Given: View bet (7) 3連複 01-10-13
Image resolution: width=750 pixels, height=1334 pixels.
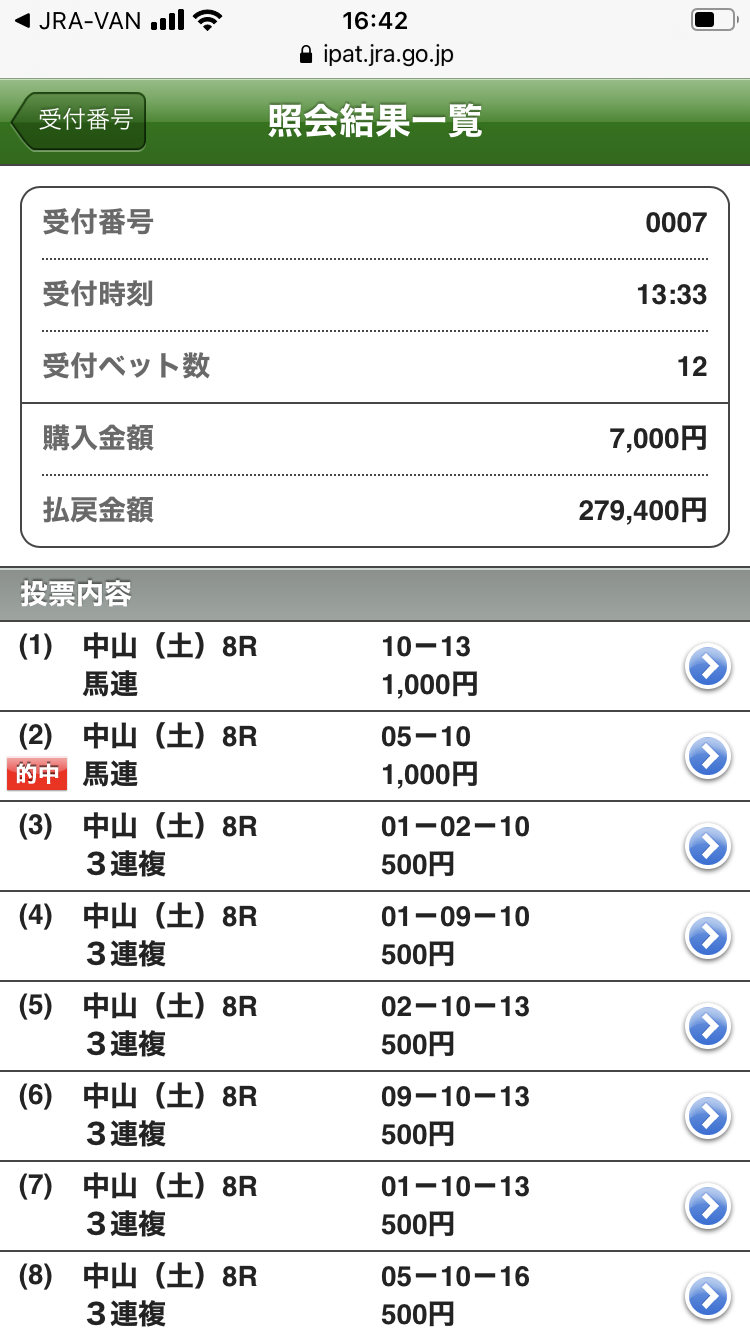Looking at the screenshot, I should pos(708,1207).
